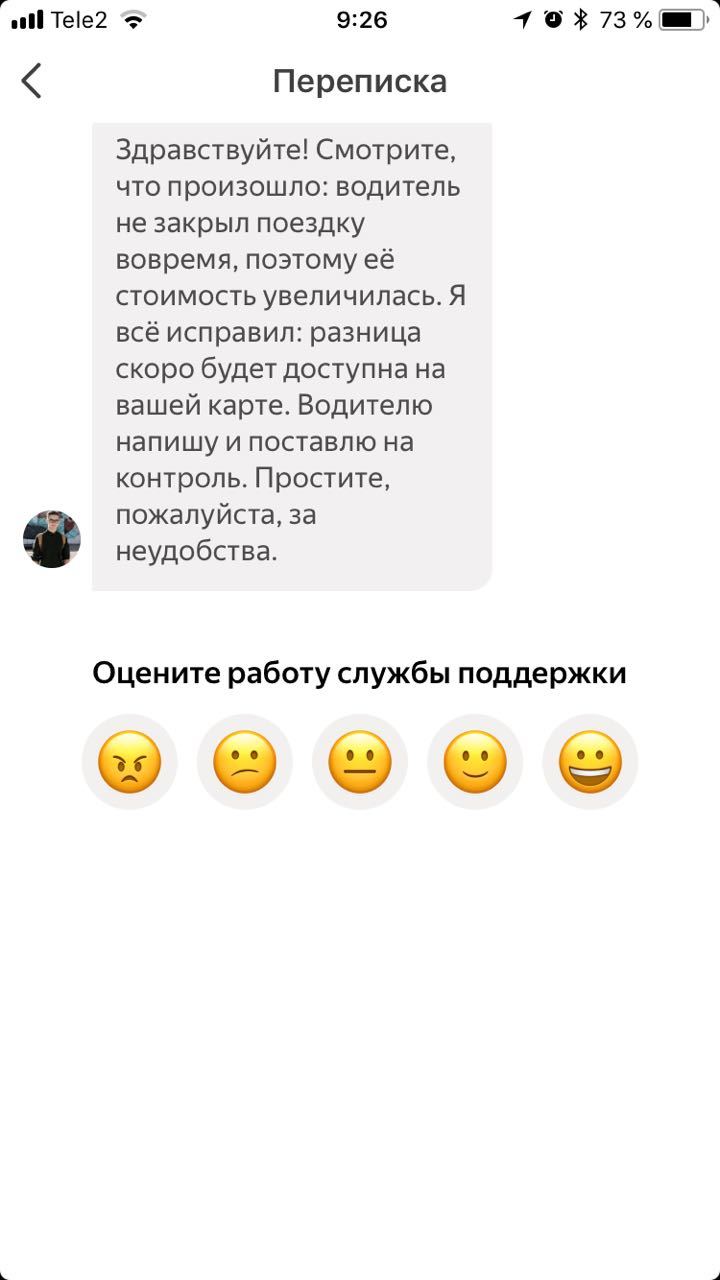Go back from the Переписка screen
The height and width of the screenshot is (1280, 720).
tap(32, 81)
